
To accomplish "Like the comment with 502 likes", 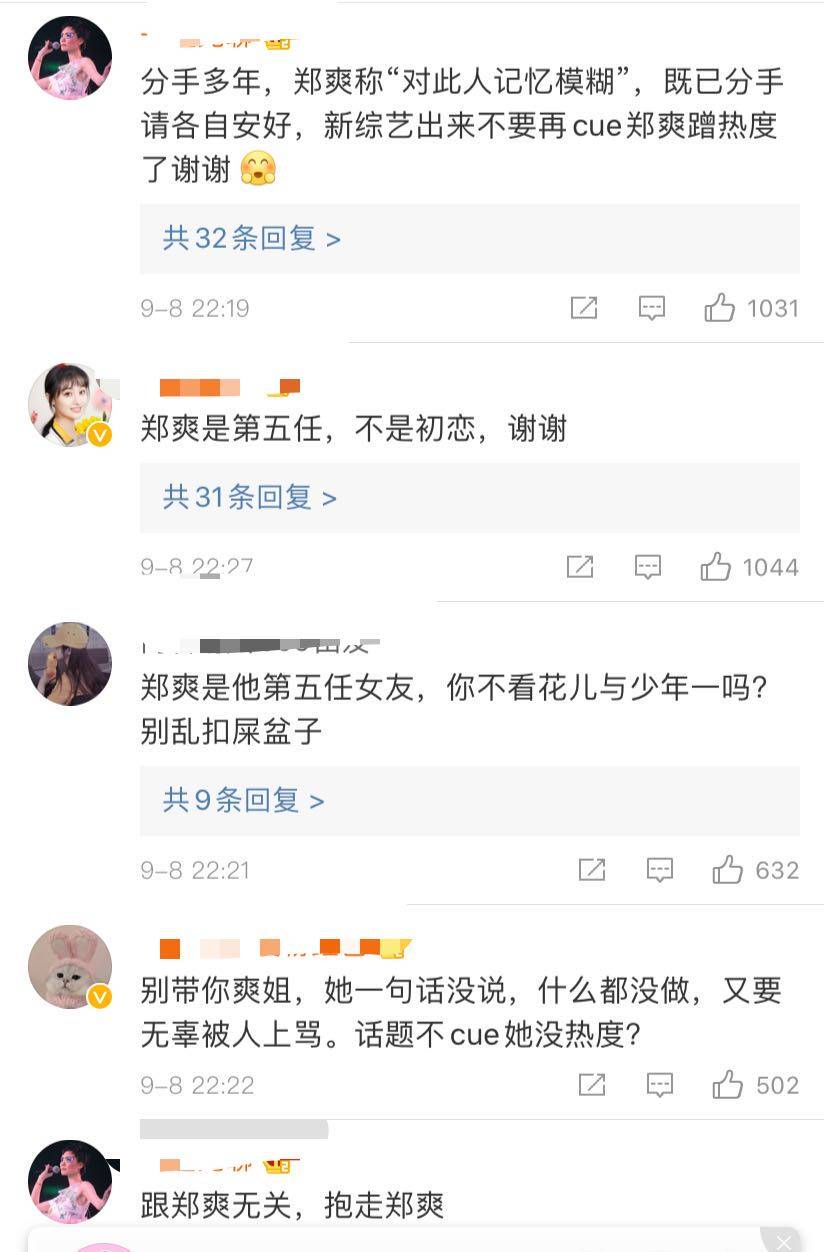I will tap(728, 1085).
